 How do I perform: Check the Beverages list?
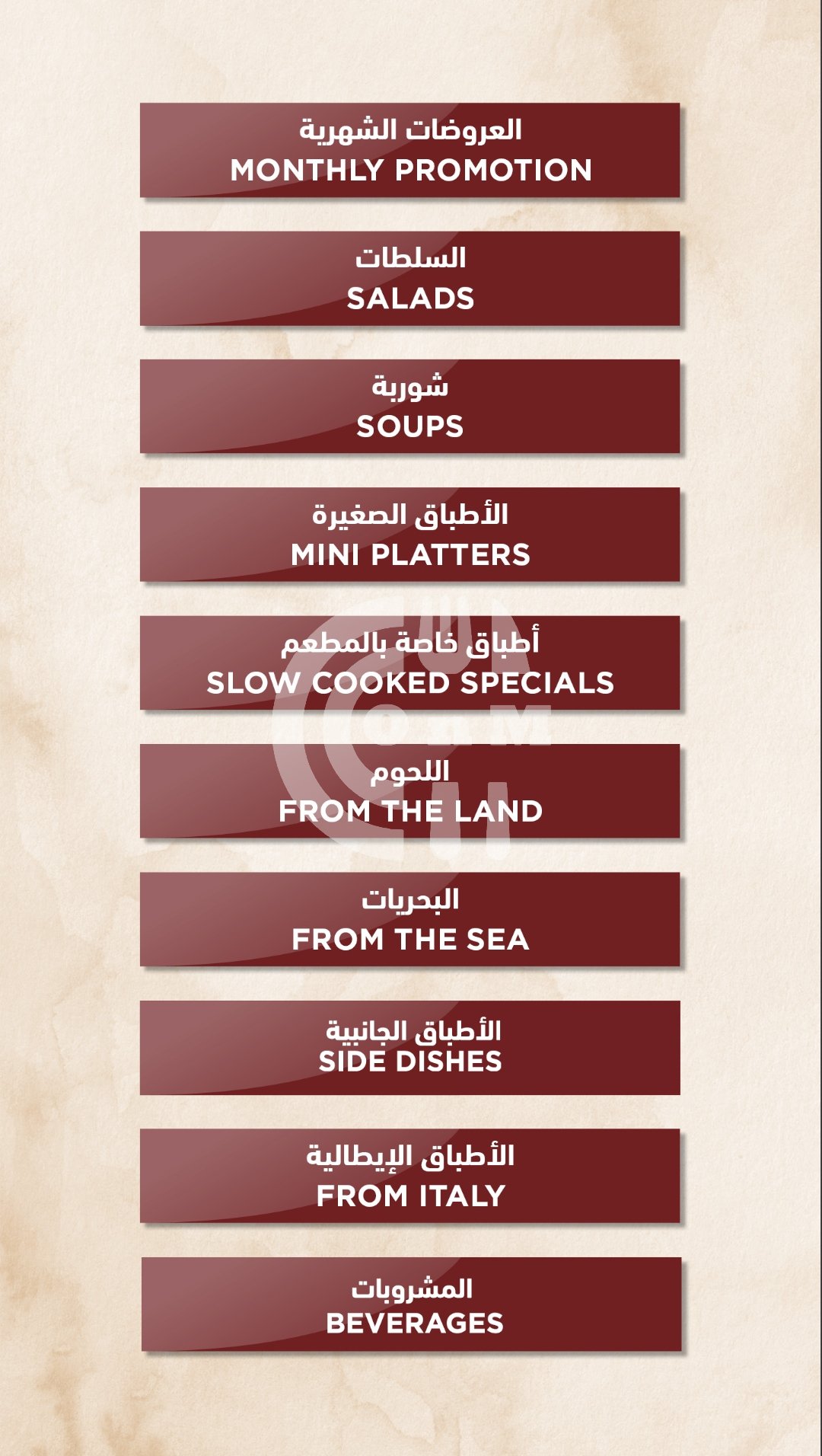click(411, 1304)
